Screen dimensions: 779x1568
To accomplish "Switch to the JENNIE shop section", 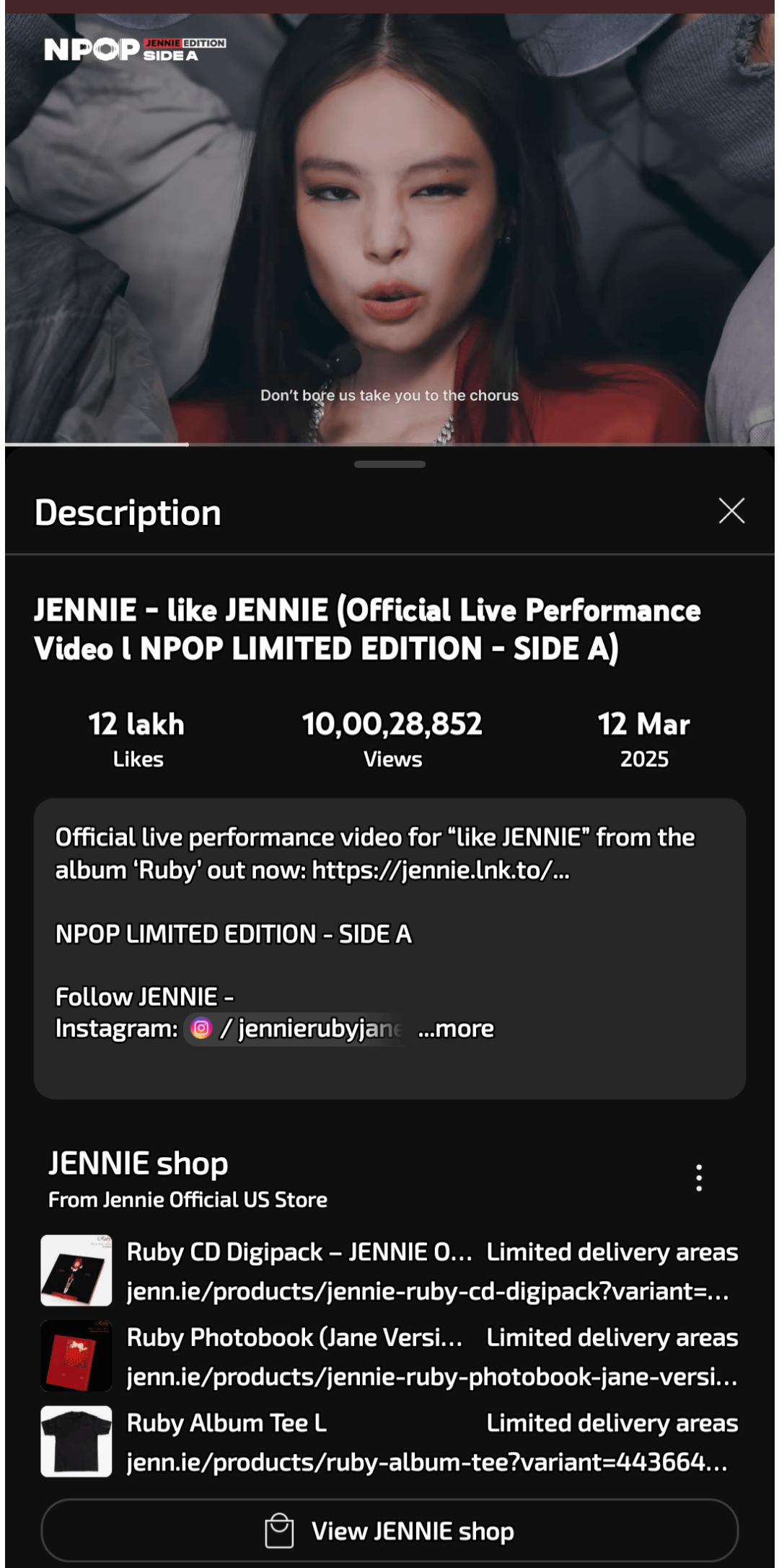I will [138, 1162].
